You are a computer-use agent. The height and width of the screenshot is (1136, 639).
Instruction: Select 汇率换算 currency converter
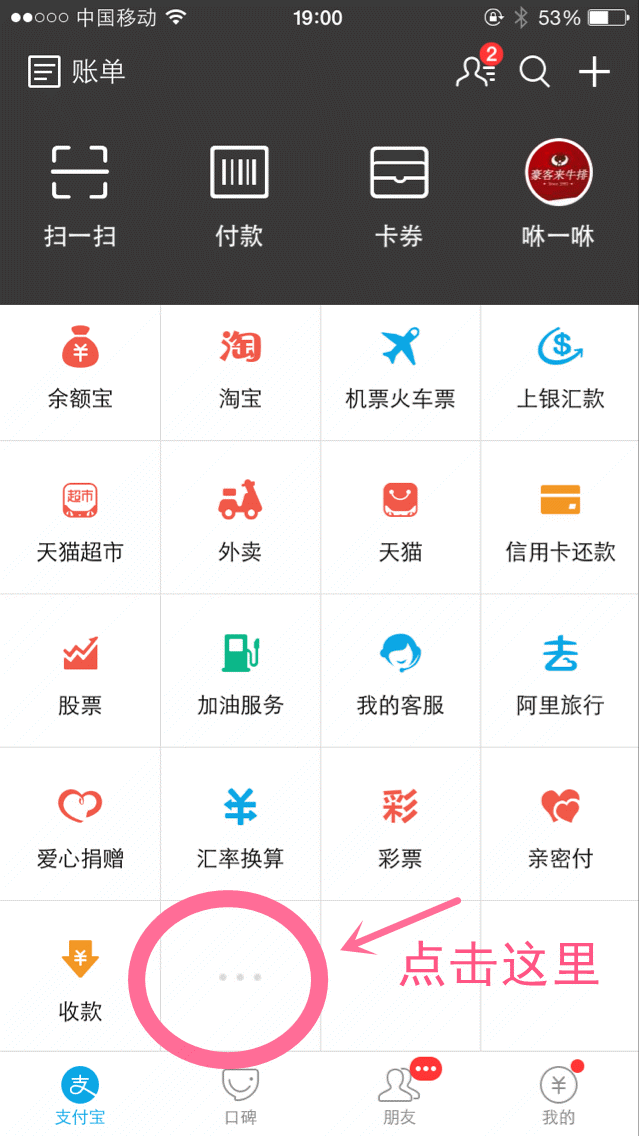pyautogui.click(x=240, y=830)
